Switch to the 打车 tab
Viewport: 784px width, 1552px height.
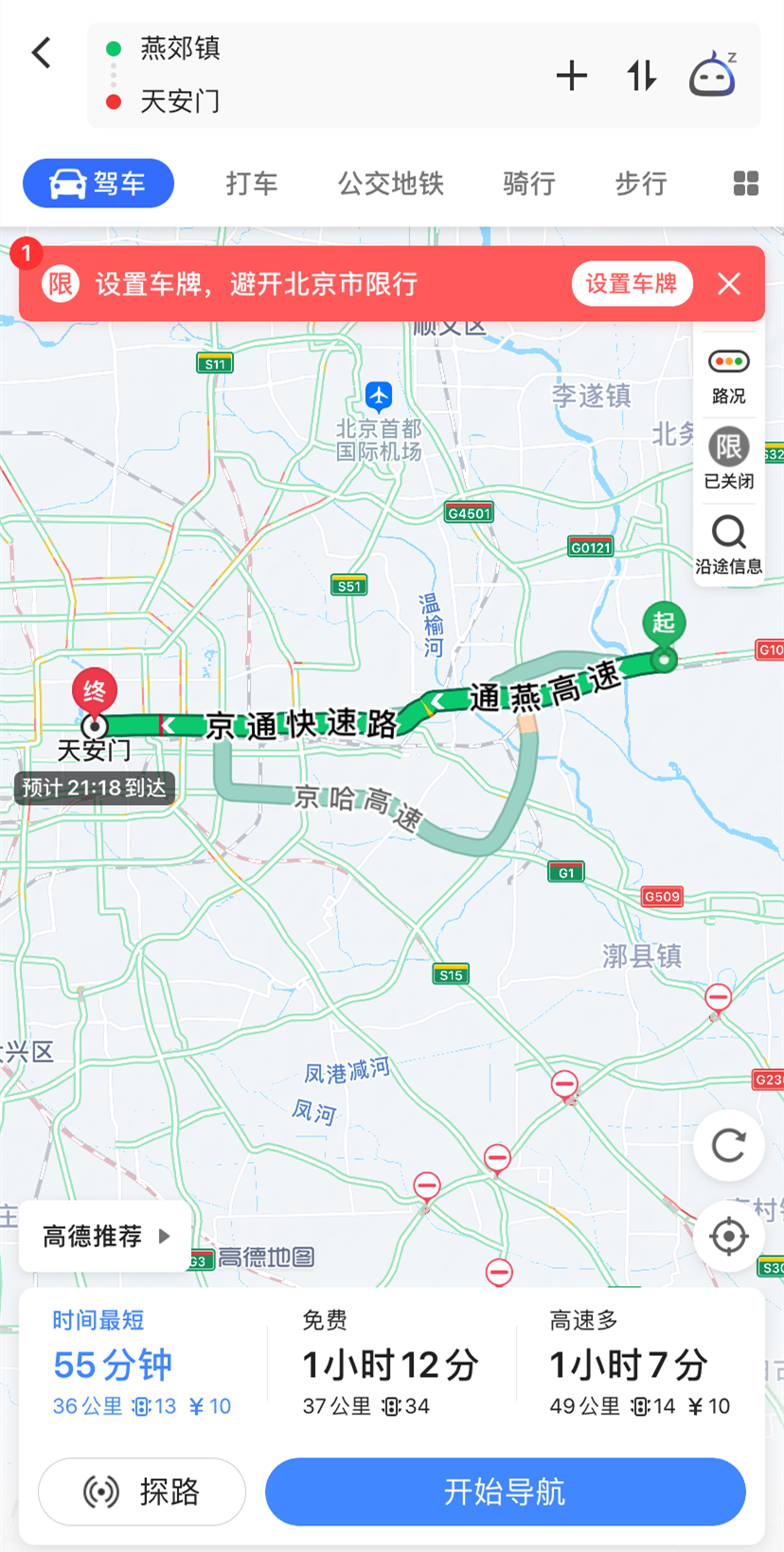[252, 184]
